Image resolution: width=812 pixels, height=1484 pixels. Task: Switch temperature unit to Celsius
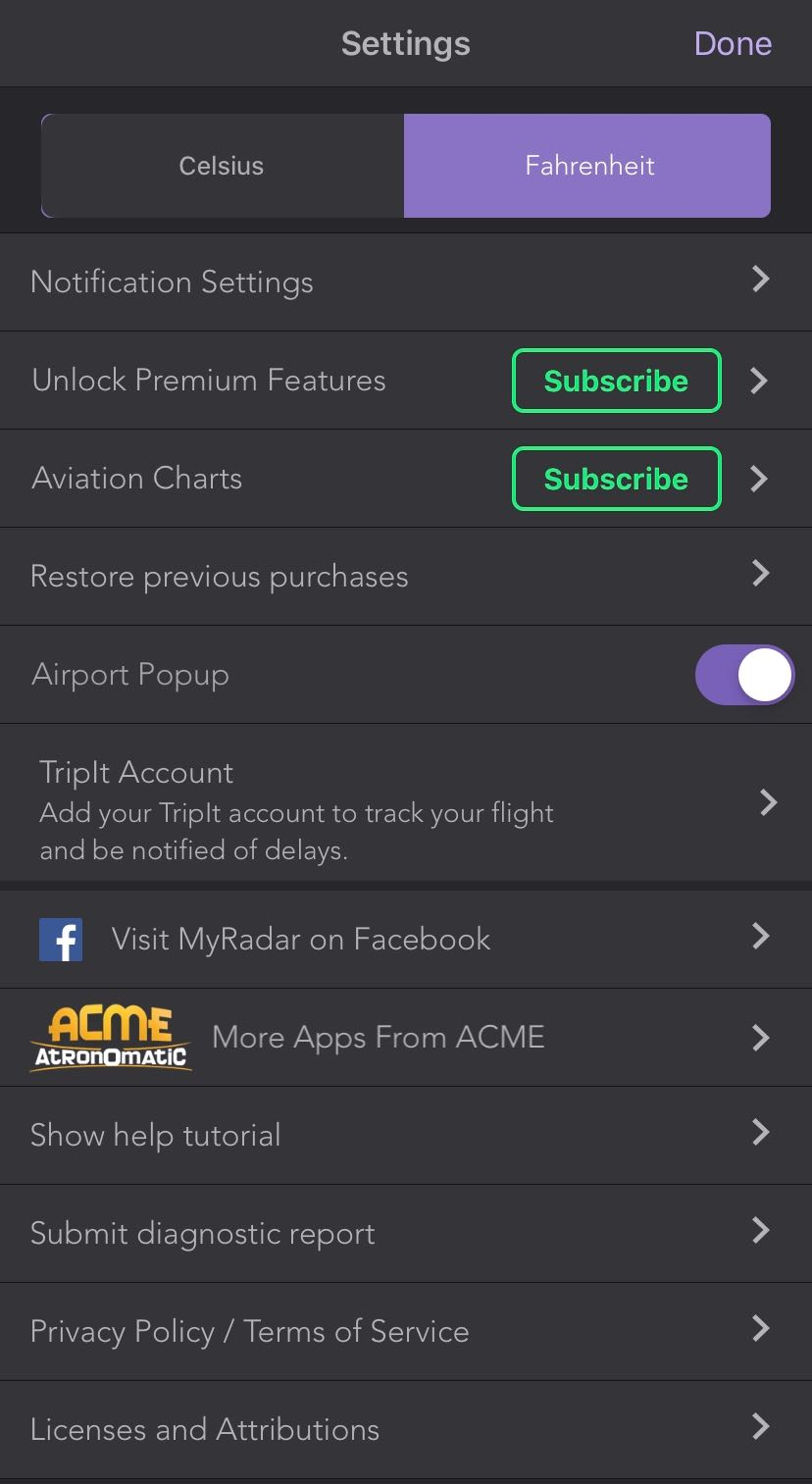coord(223,166)
